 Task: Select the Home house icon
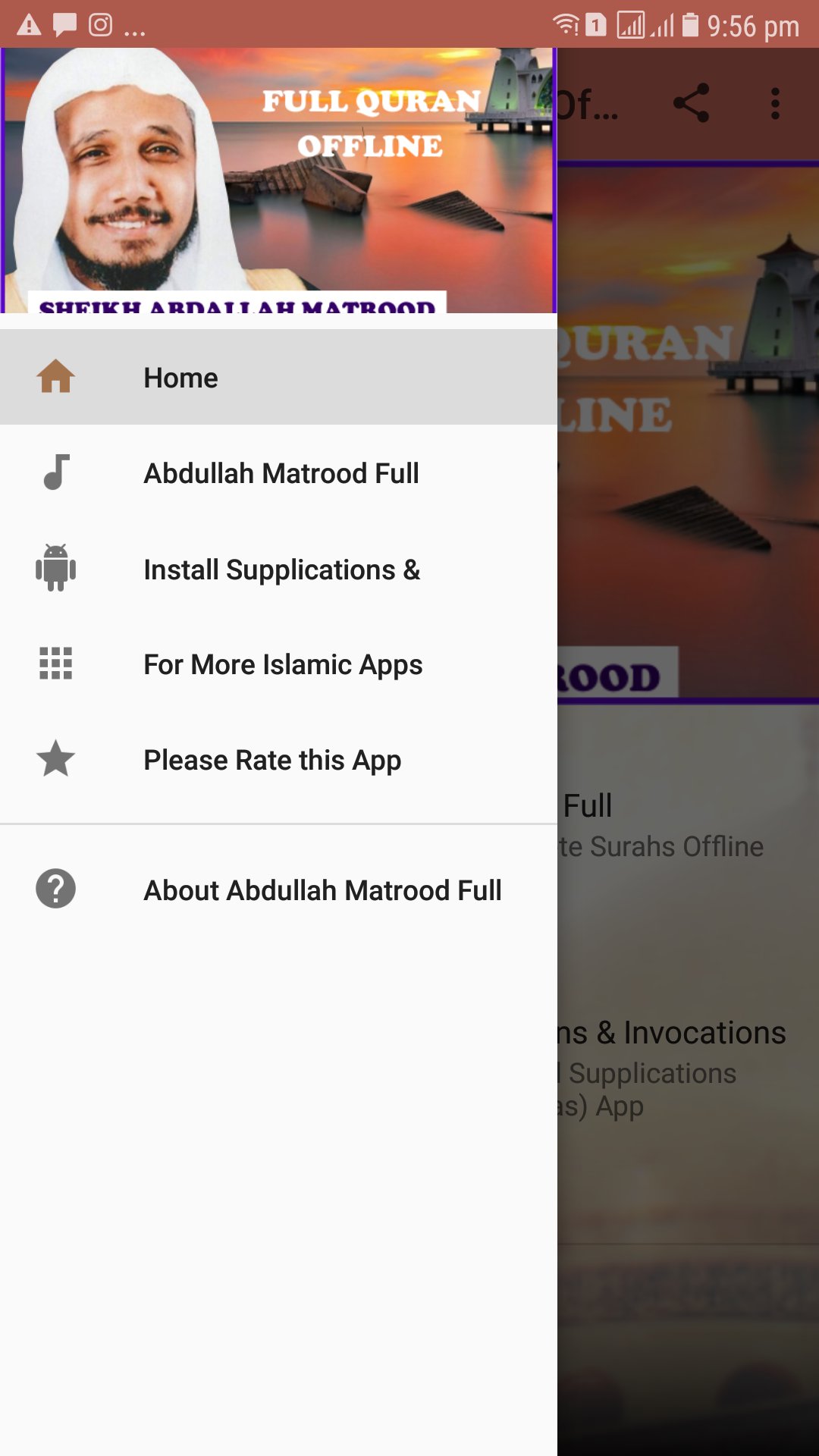pyautogui.click(x=55, y=377)
